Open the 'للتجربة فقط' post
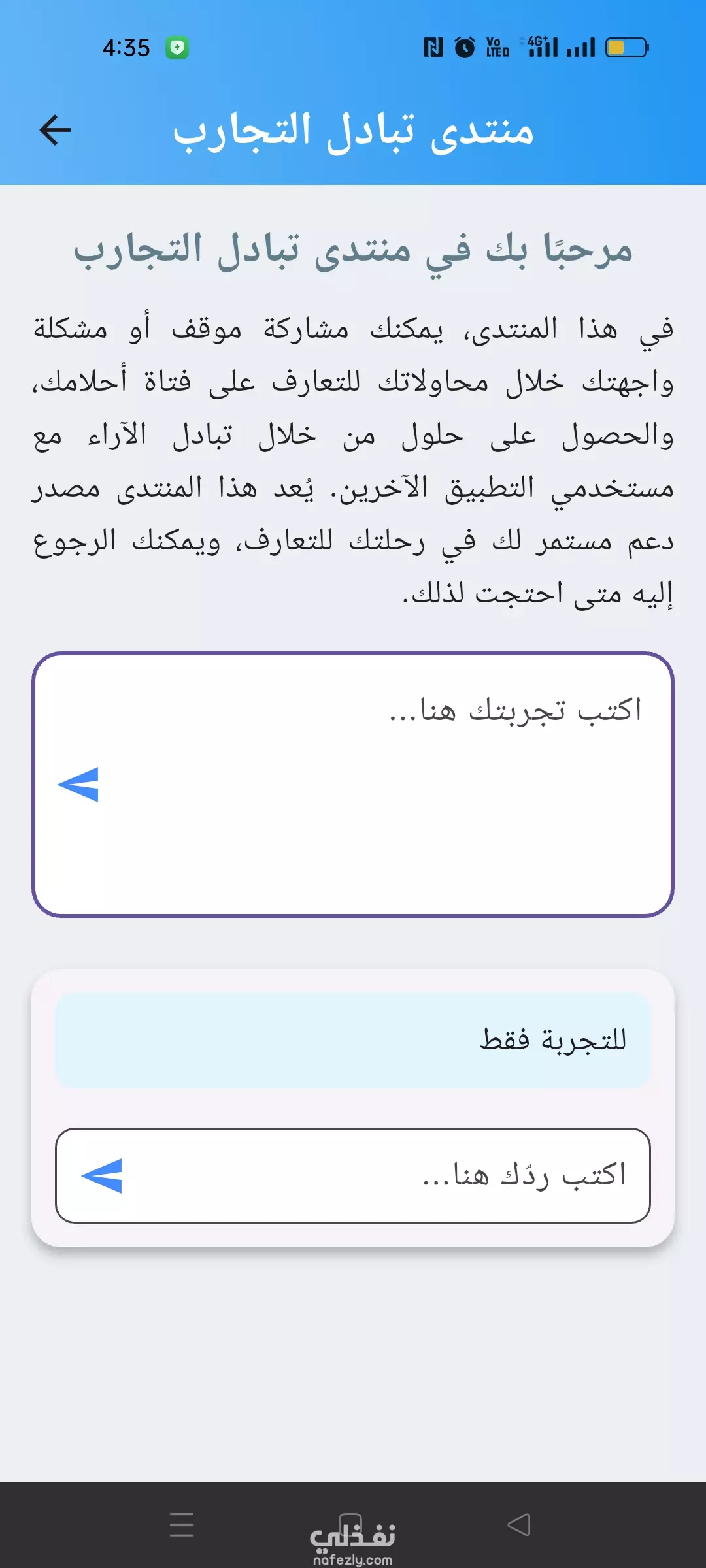 coord(353,1040)
